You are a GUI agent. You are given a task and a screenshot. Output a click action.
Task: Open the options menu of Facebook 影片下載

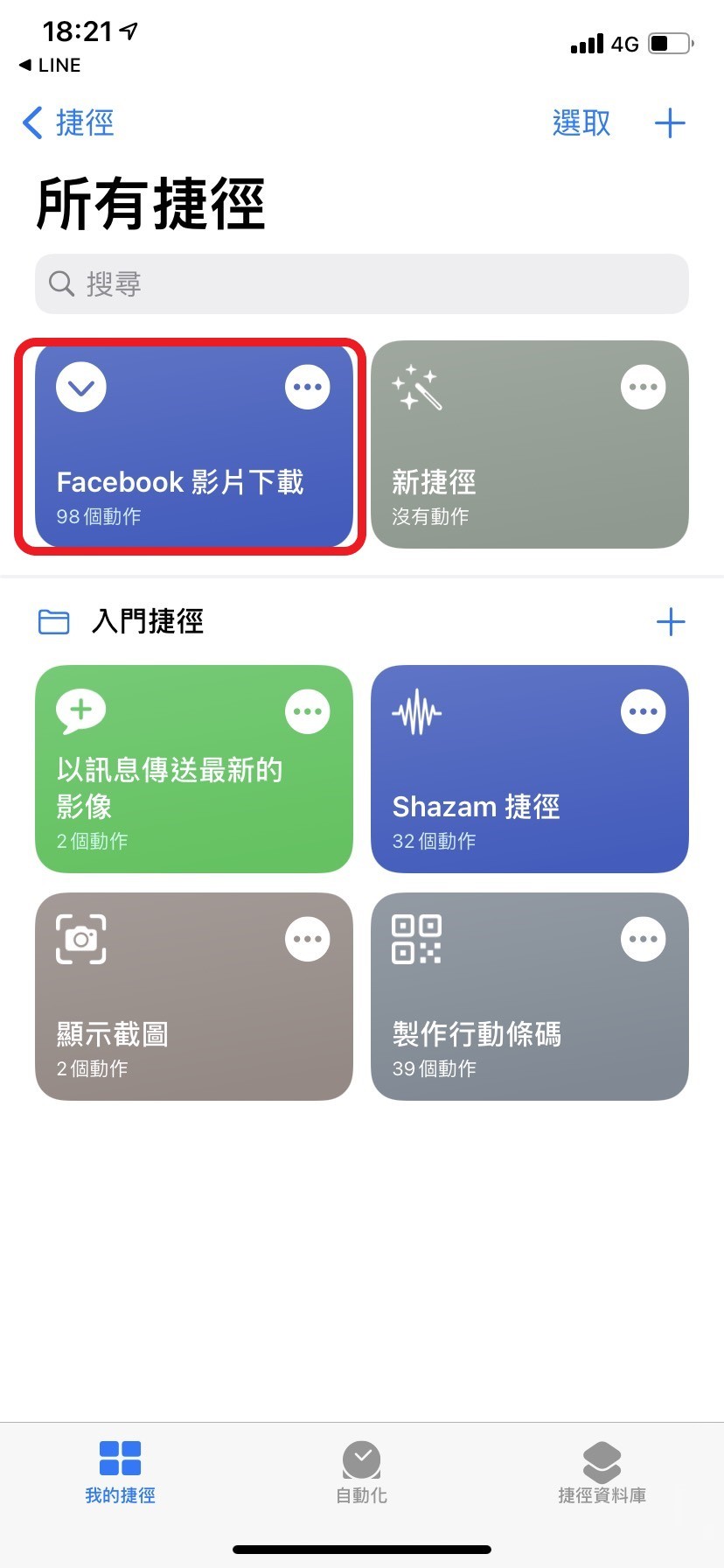308,387
